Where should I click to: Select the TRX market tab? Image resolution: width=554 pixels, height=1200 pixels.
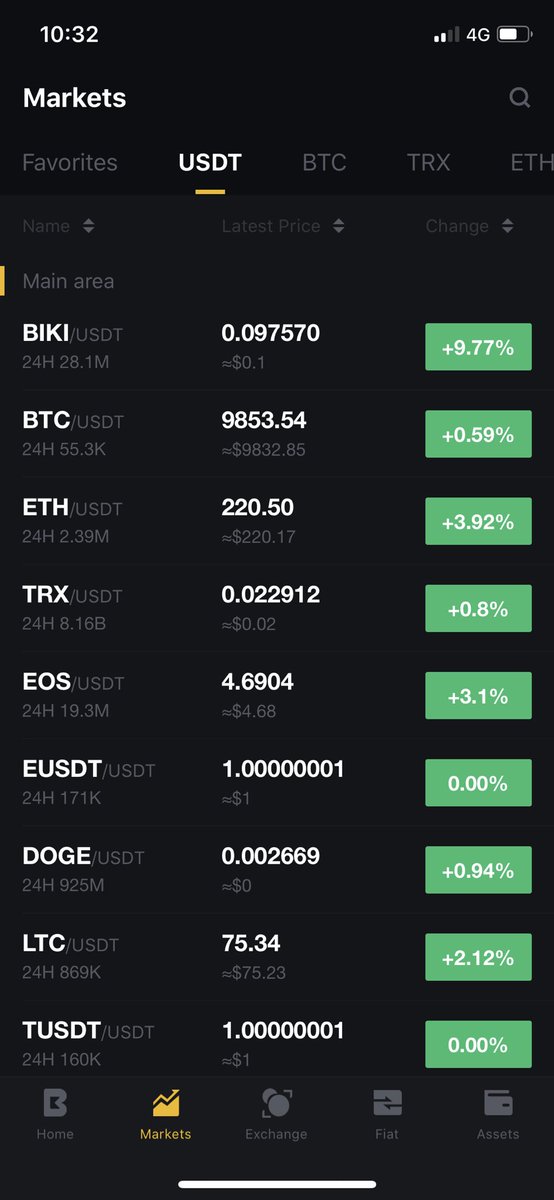[x=429, y=162]
